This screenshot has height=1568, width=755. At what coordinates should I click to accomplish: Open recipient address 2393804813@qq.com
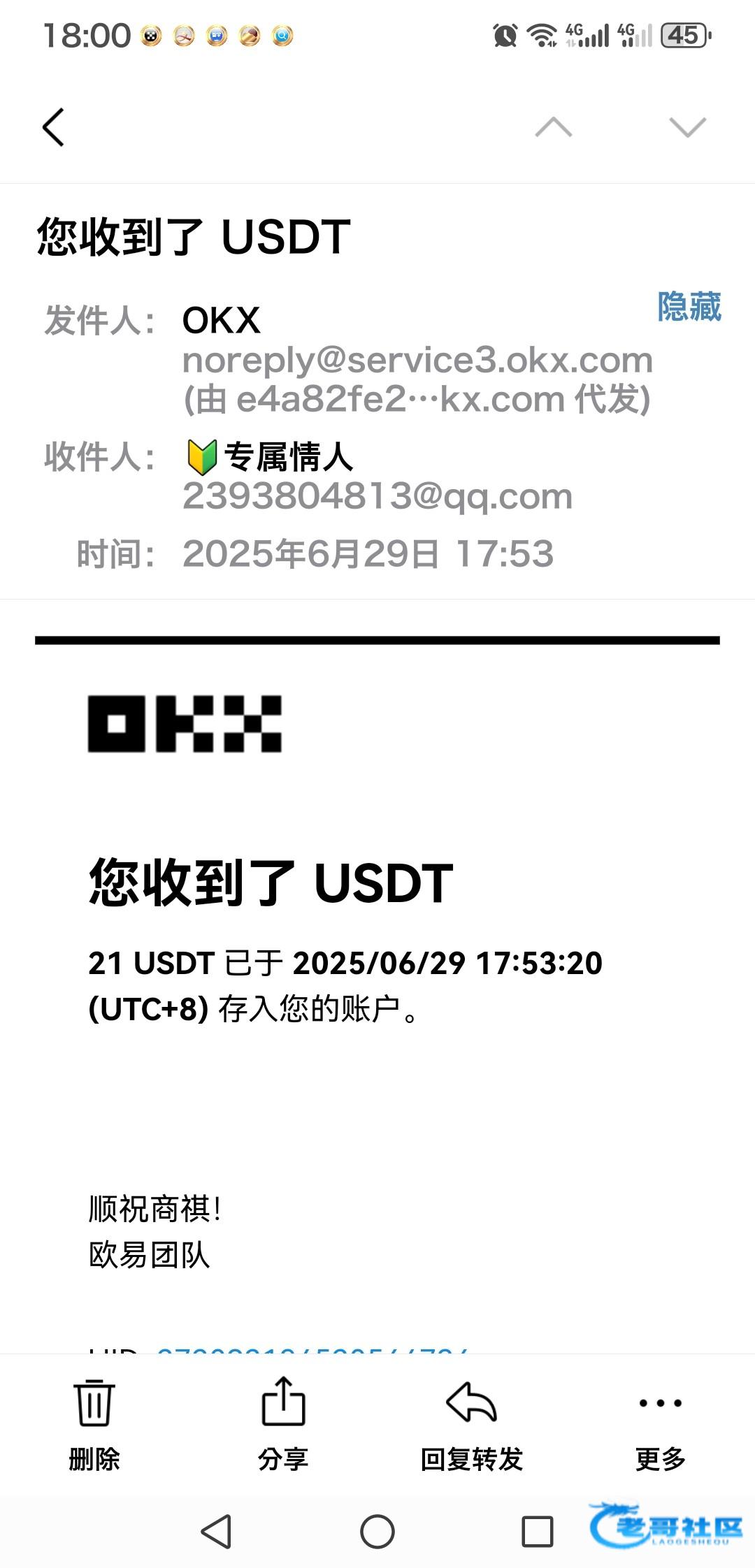[x=377, y=496]
